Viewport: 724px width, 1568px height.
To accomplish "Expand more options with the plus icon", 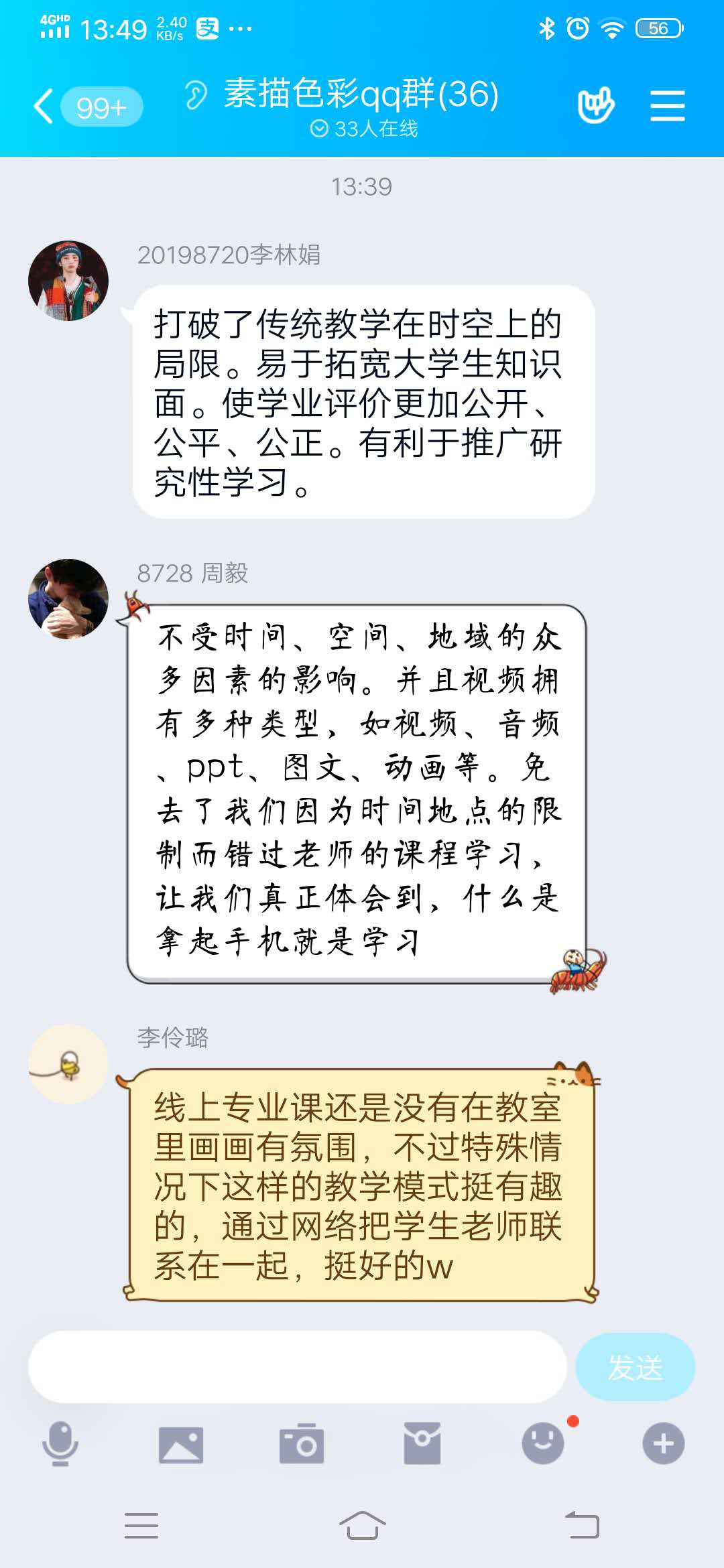I will pyautogui.click(x=664, y=1443).
